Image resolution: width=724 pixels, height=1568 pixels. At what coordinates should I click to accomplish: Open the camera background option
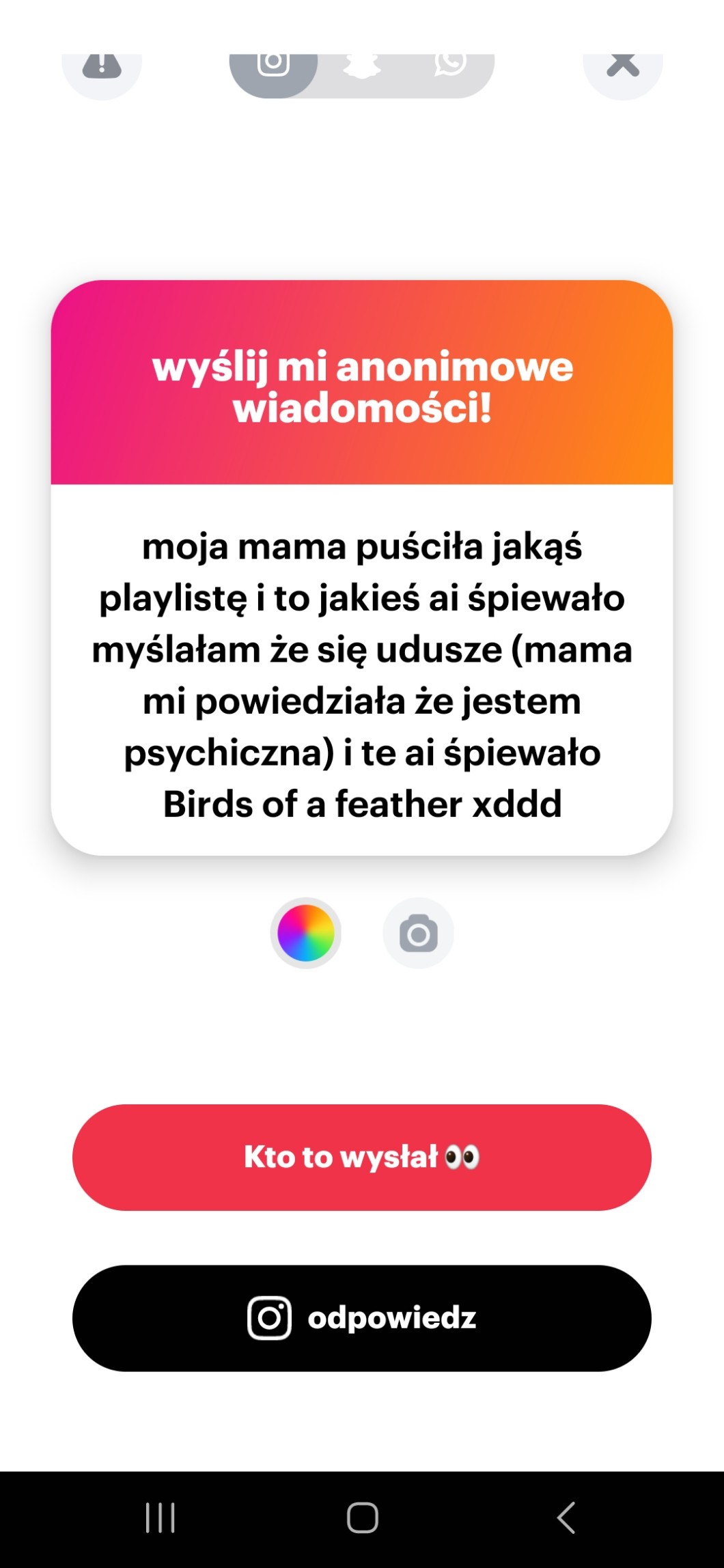(x=418, y=934)
